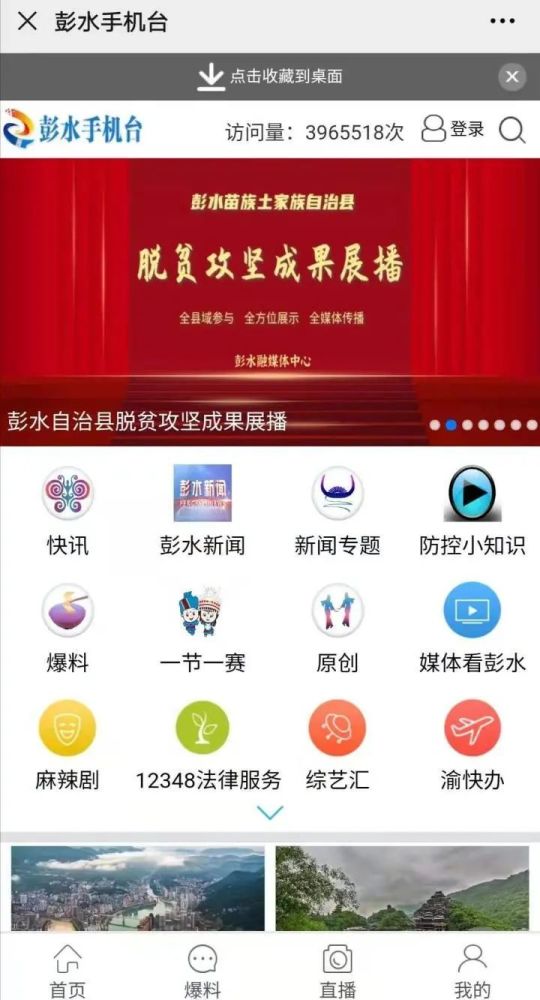Open the 一节一赛 section

(202, 628)
